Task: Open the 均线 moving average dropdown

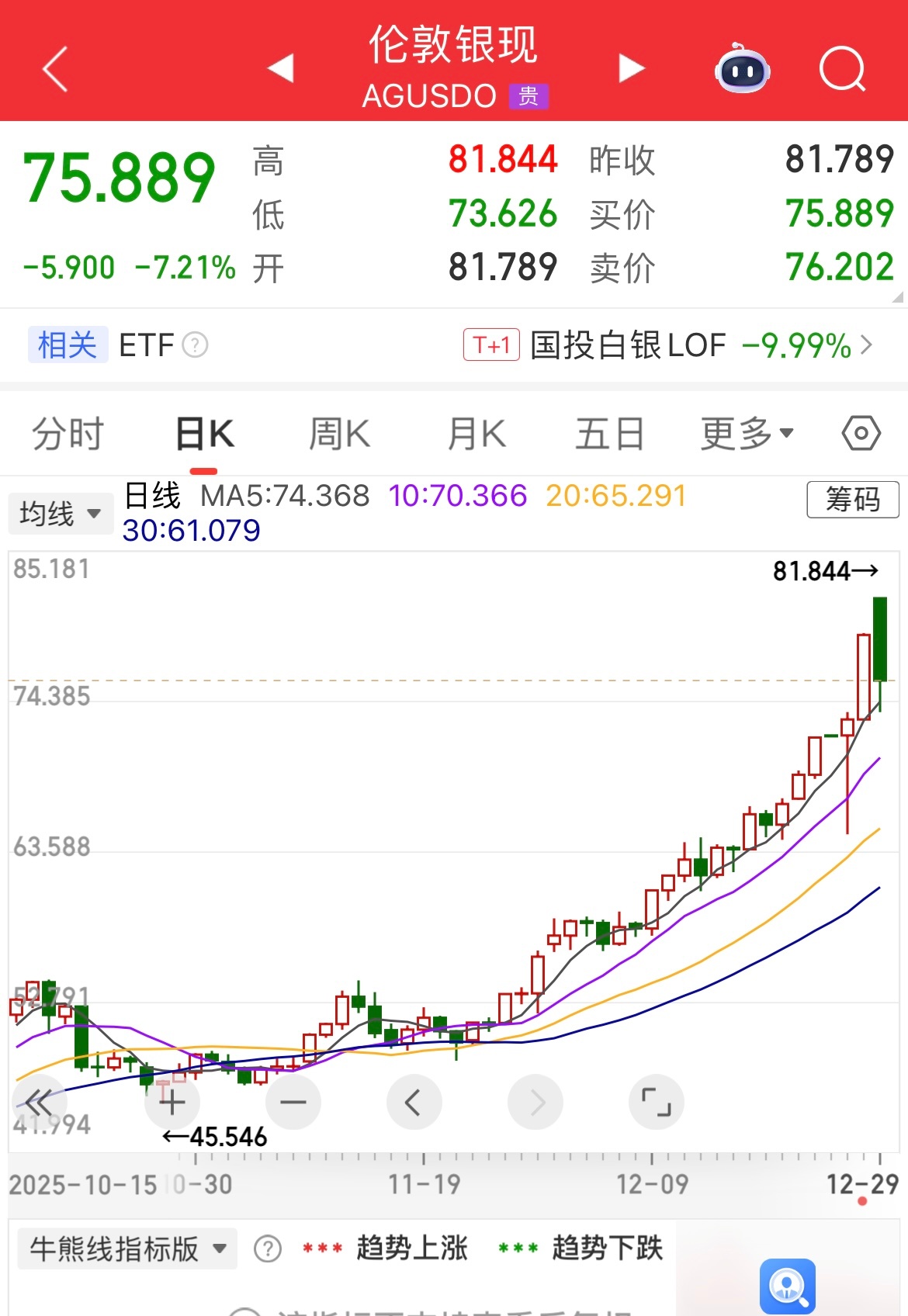Action: pyautogui.click(x=61, y=513)
